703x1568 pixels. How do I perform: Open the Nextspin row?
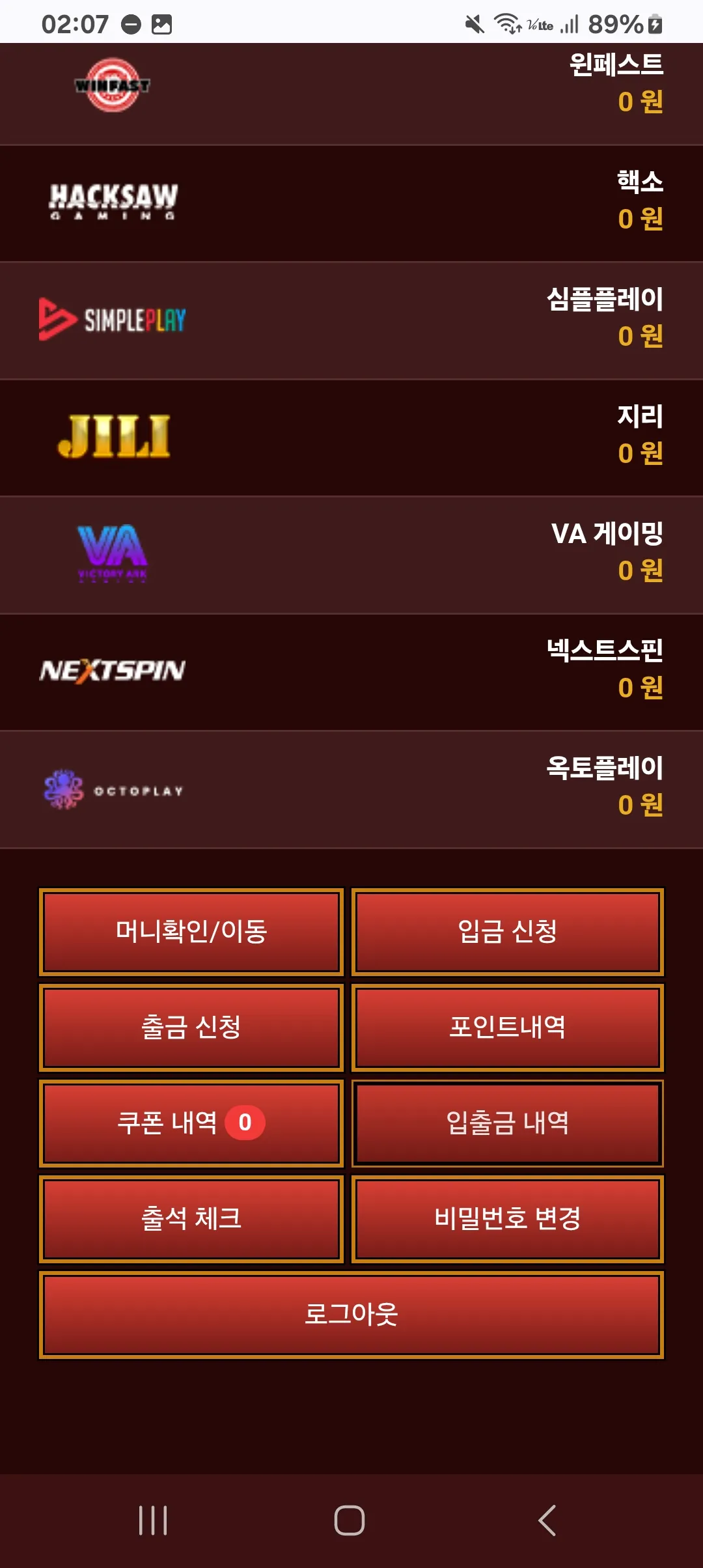351,672
